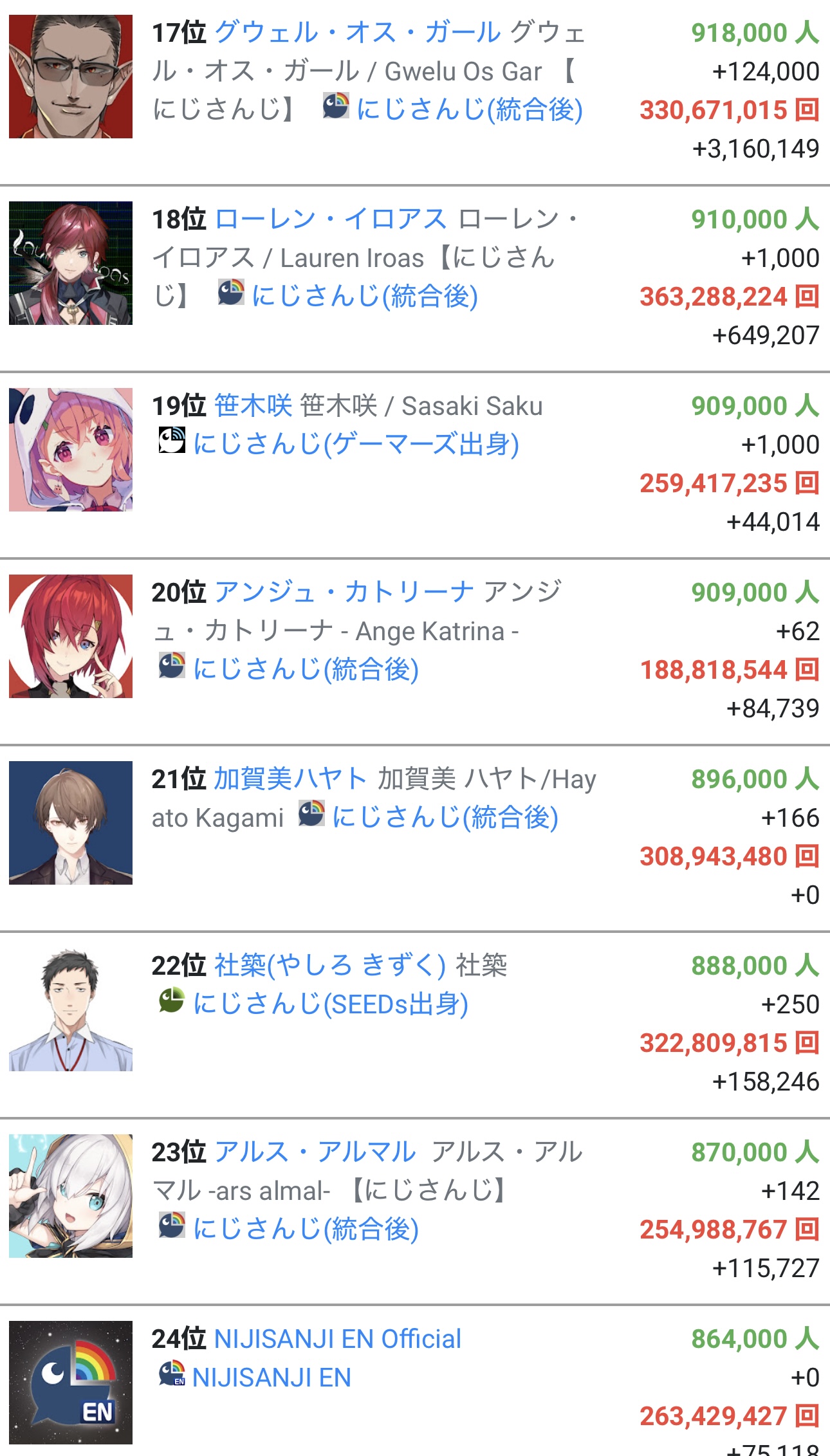Open NIJISANJI EN Official channel link
Screen dimensions: 830x1456
[338, 1338]
